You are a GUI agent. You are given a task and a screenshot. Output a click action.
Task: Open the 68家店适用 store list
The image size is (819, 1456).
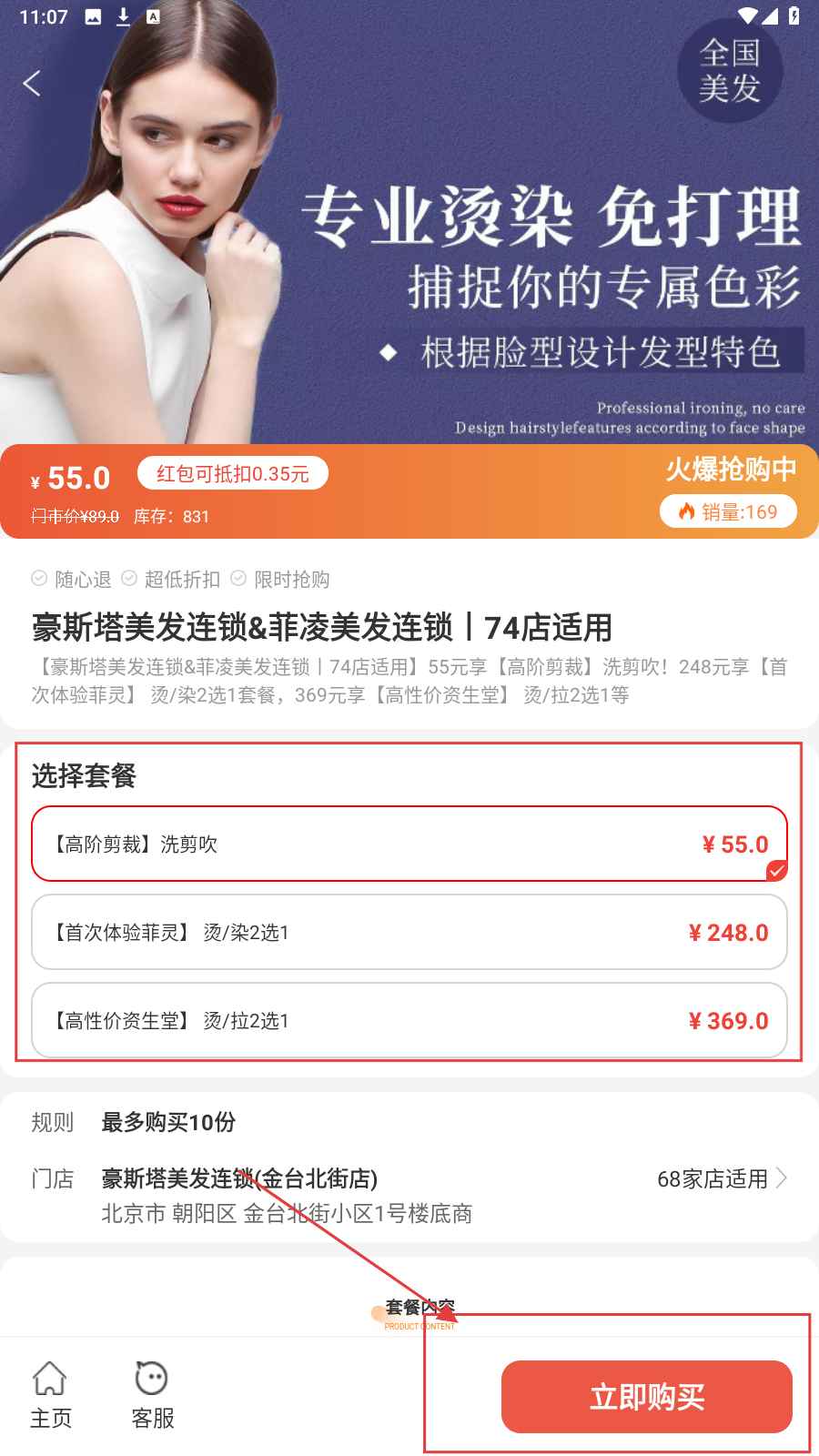(721, 1178)
